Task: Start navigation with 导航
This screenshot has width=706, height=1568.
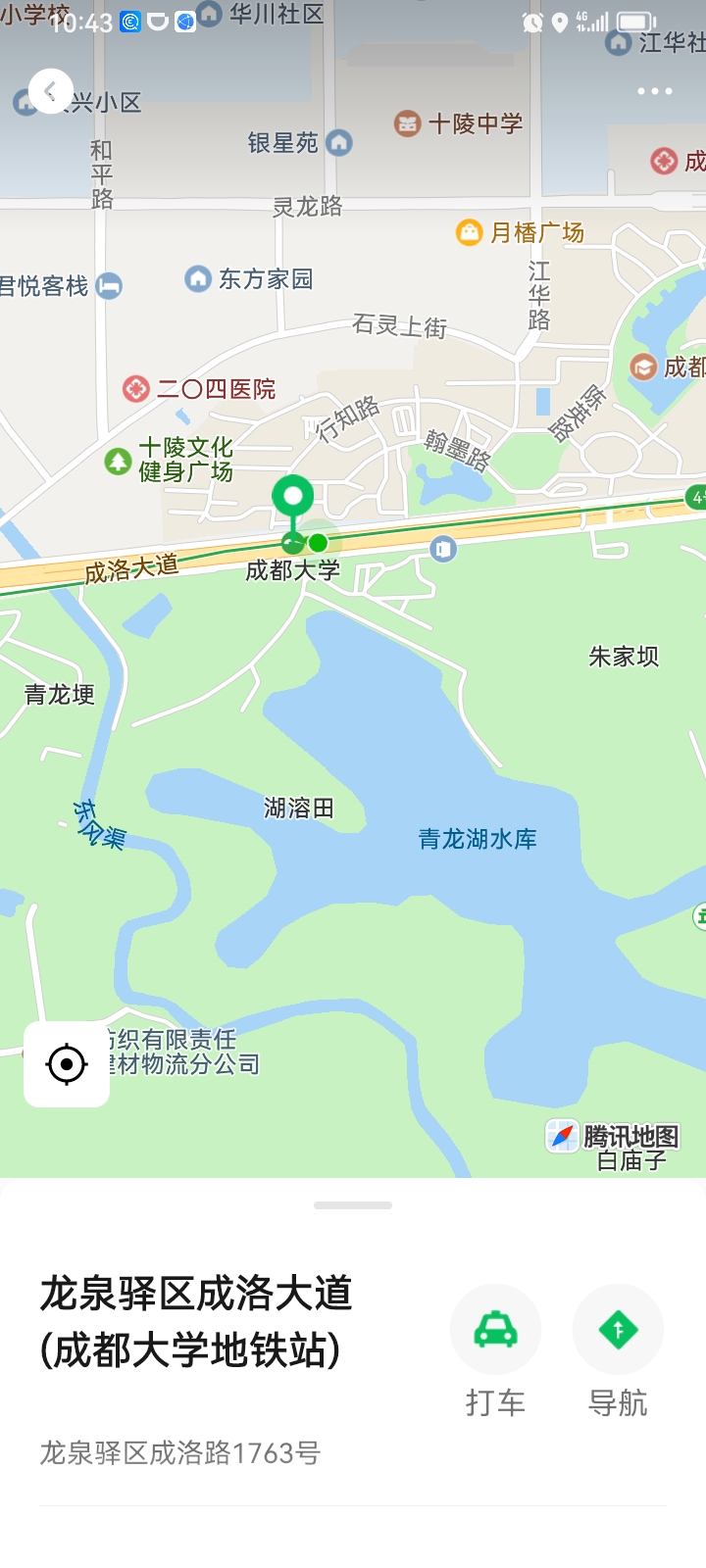Action: pos(618,1331)
